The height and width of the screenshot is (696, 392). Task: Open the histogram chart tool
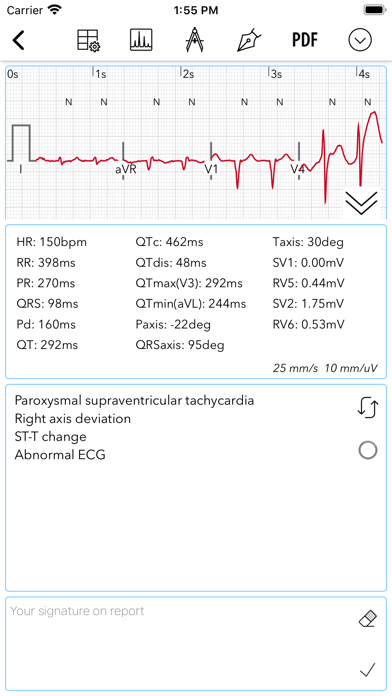[x=141, y=40]
